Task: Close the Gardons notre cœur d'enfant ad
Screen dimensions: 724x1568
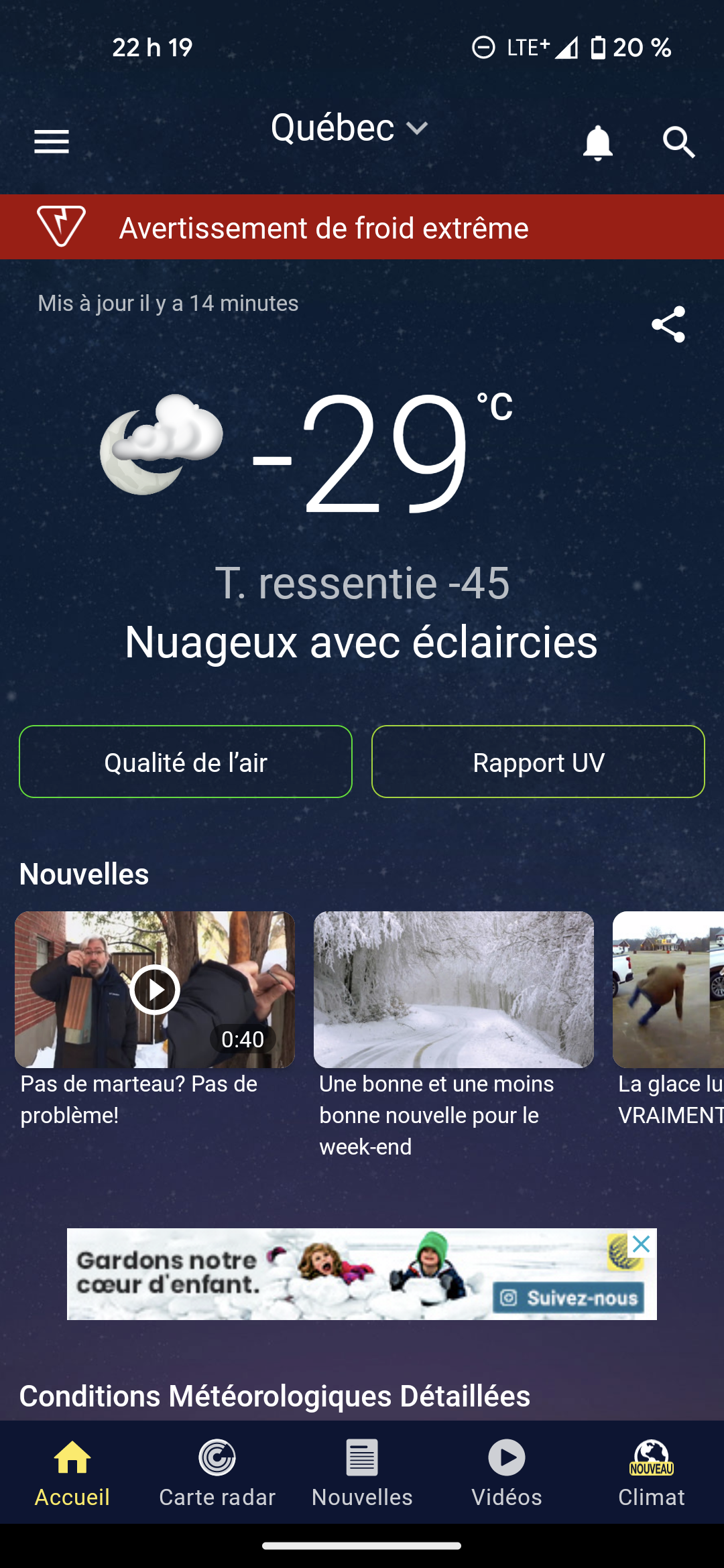Action: click(642, 1244)
